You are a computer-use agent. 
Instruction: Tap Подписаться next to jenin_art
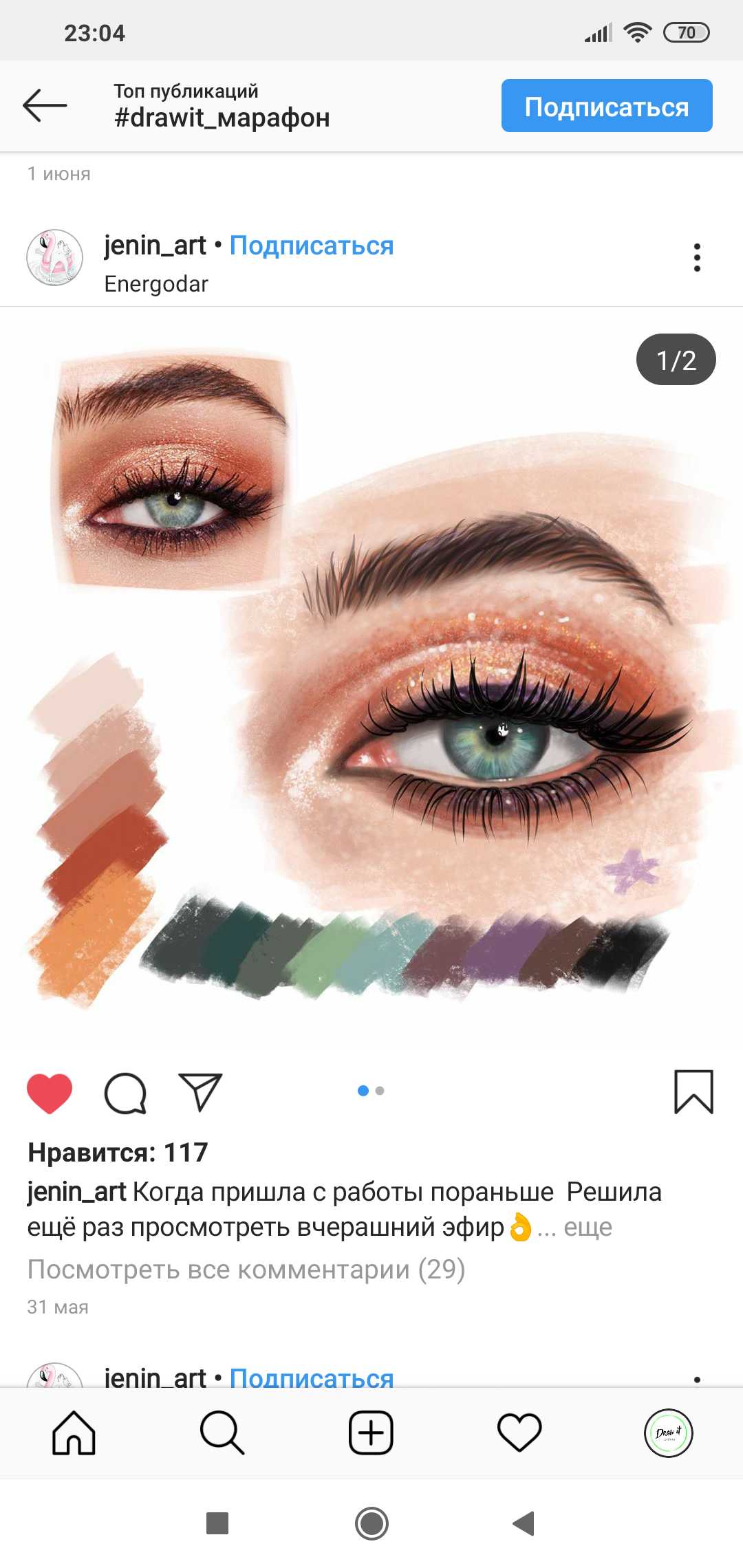tap(311, 246)
